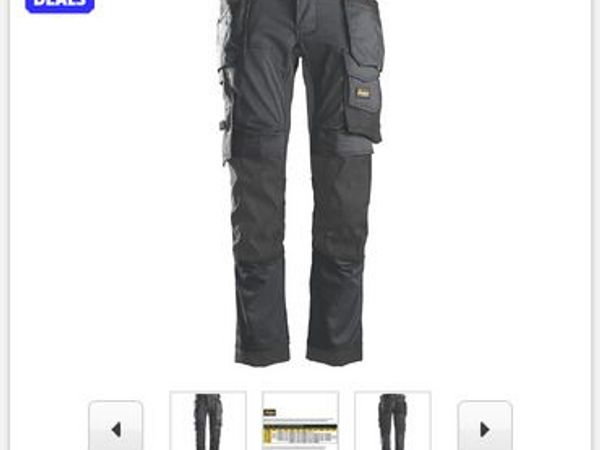Show next gallery thumbnails with right arrow
The image size is (600, 450).
click(x=484, y=427)
